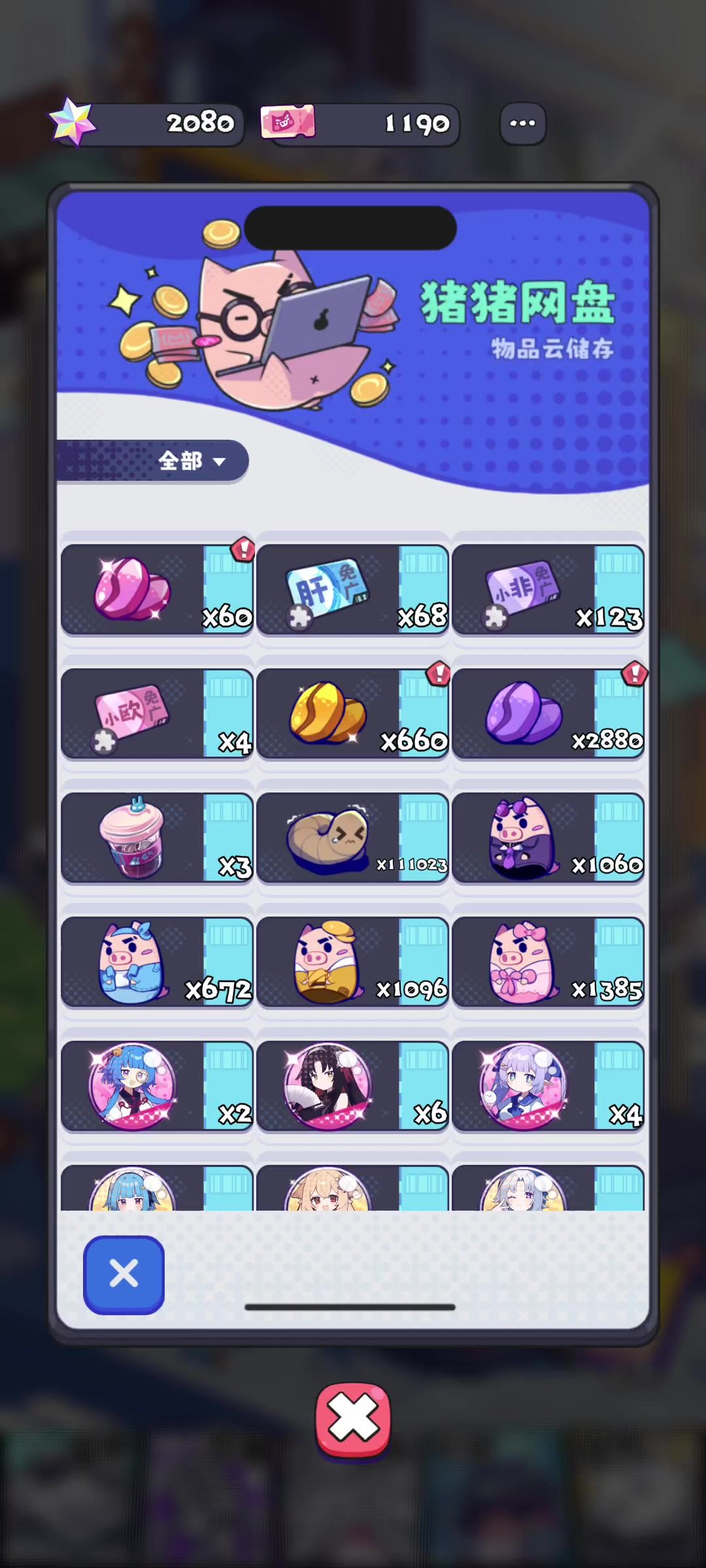Open the yellow pig item x1096
706x1568 pixels.
(x=352, y=962)
